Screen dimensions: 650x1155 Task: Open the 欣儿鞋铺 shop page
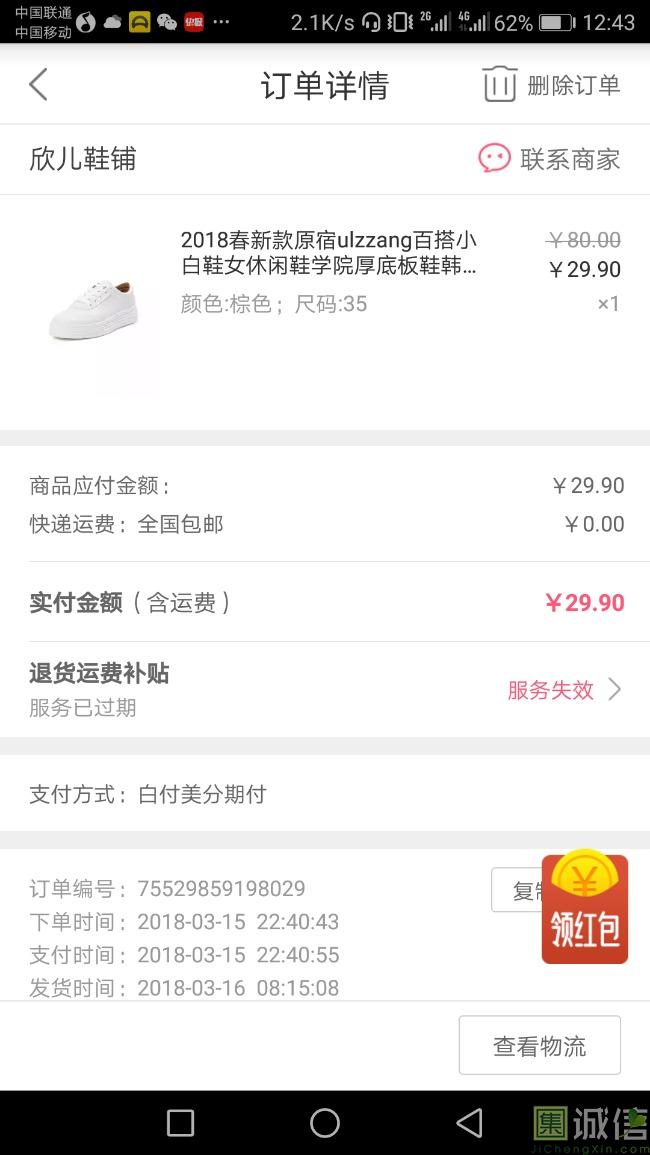coord(83,159)
